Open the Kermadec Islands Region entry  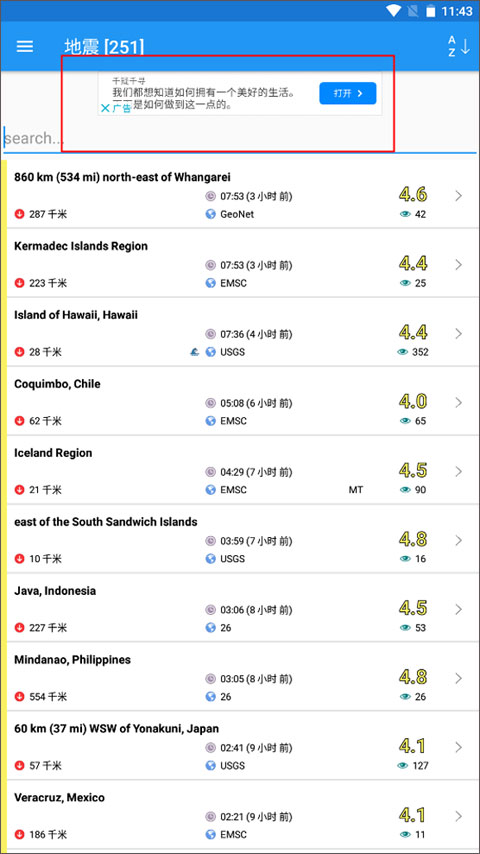point(240,263)
